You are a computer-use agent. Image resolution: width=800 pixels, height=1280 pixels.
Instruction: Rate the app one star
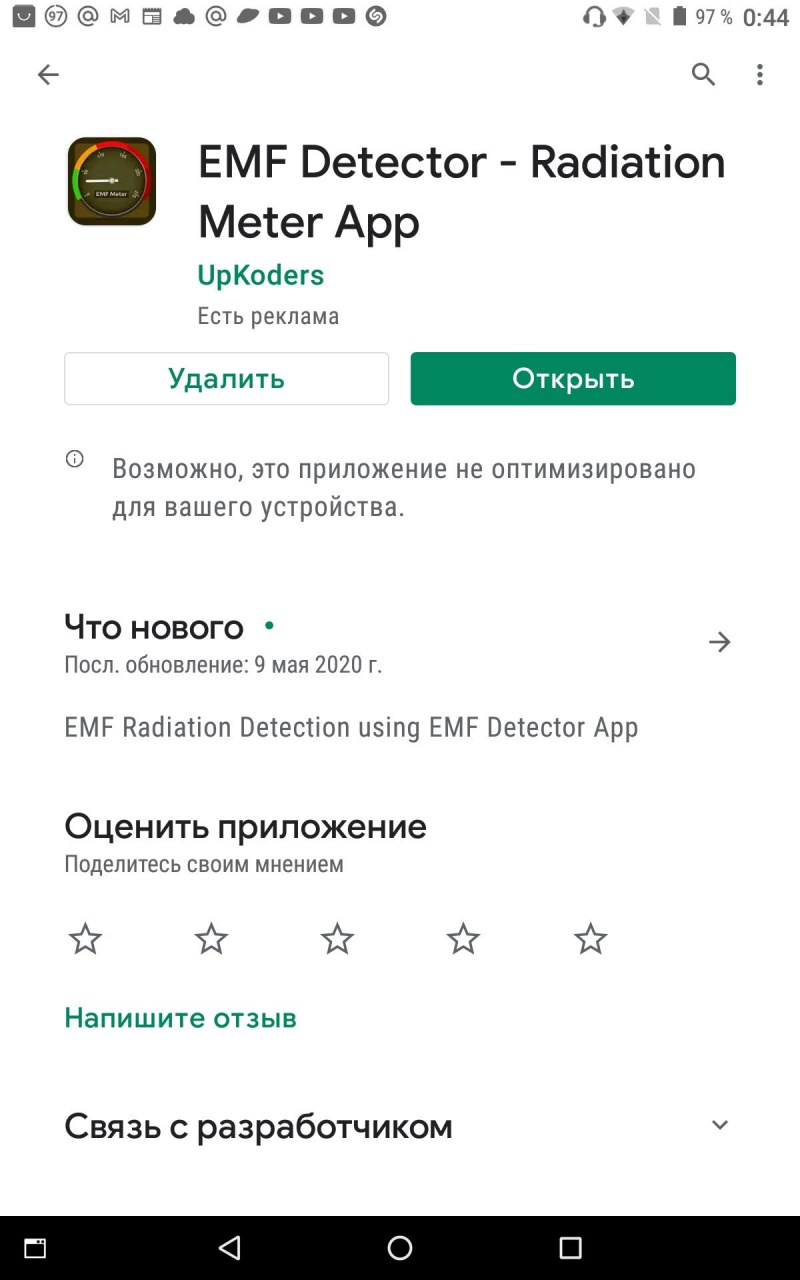click(x=85, y=939)
